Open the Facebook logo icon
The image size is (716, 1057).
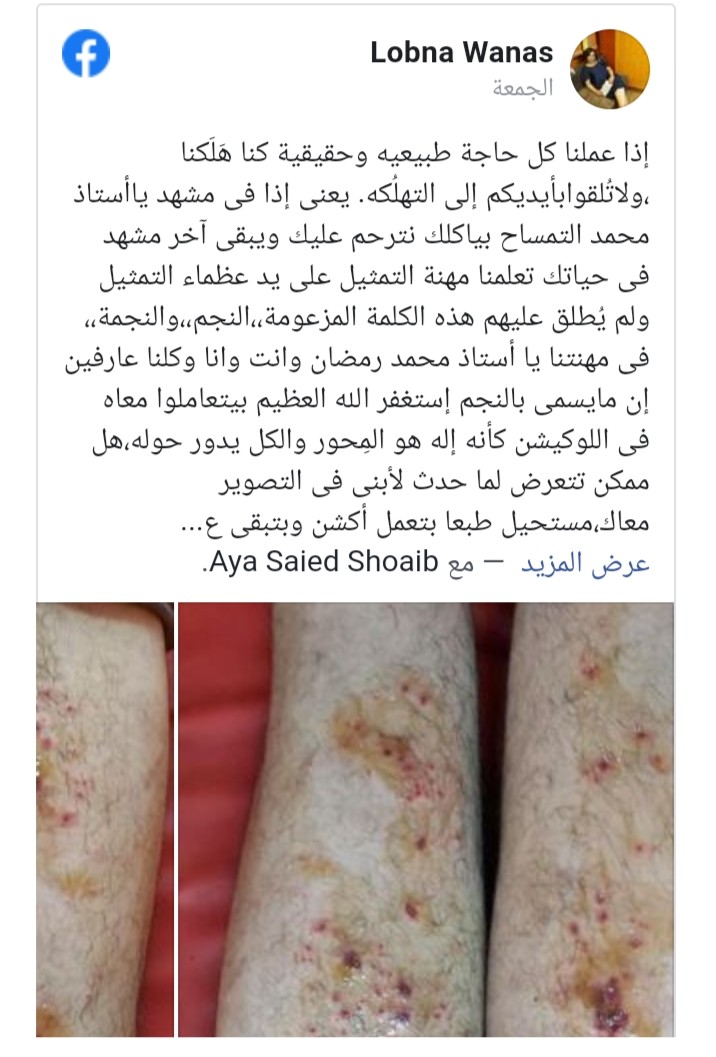(x=85, y=54)
